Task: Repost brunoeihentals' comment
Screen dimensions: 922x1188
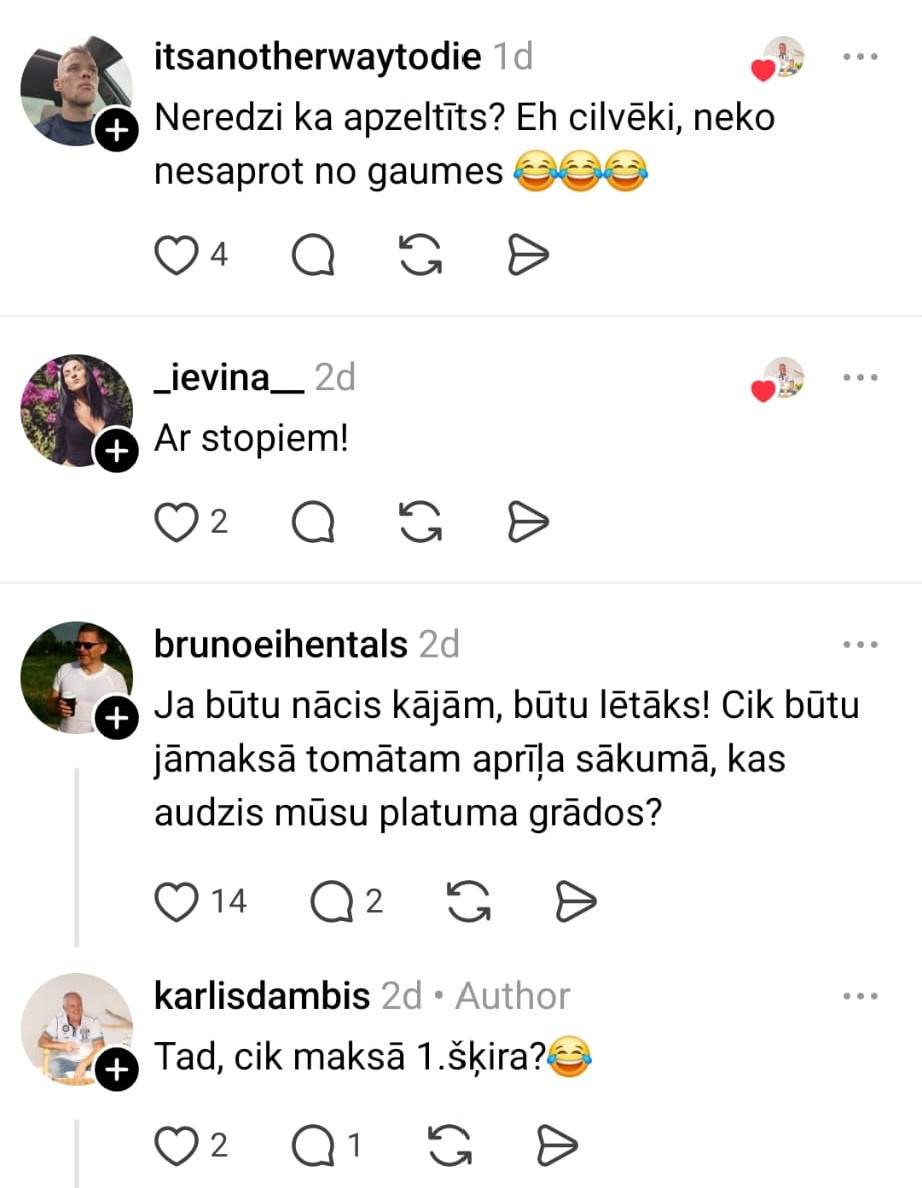Action: (x=468, y=902)
